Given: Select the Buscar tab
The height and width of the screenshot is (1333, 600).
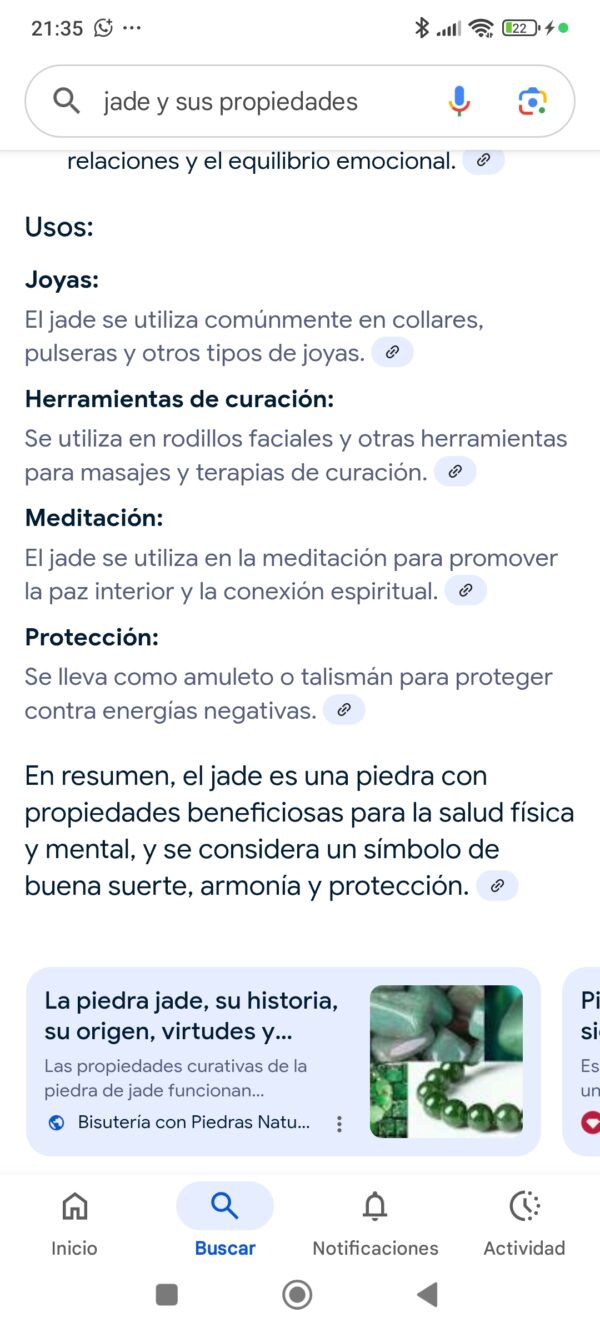Looking at the screenshot, I should tap(225, 1220).
